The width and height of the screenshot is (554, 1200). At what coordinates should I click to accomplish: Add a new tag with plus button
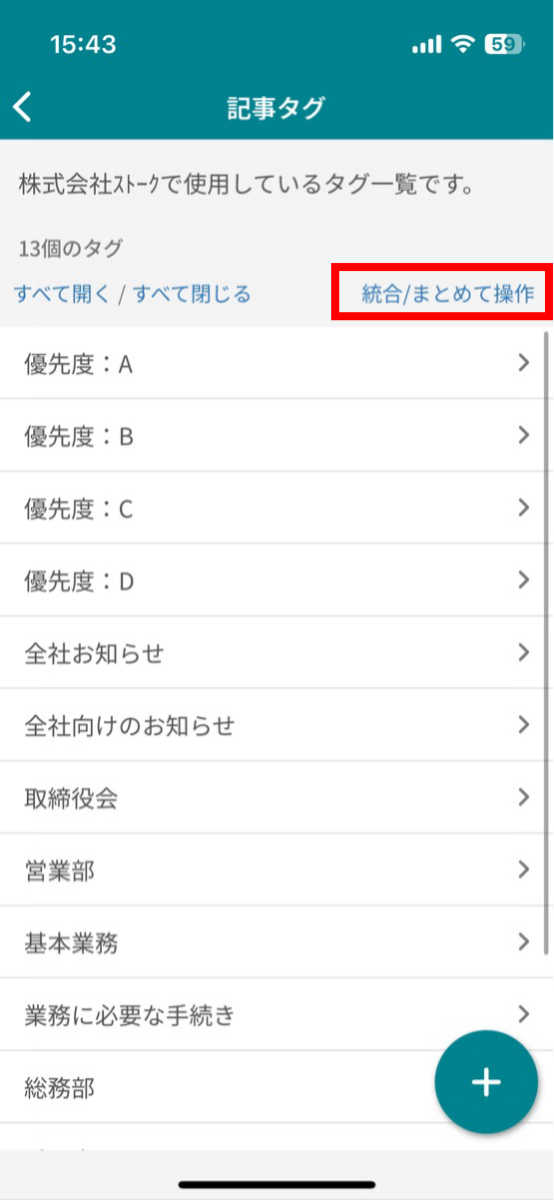coord(486,1082)
